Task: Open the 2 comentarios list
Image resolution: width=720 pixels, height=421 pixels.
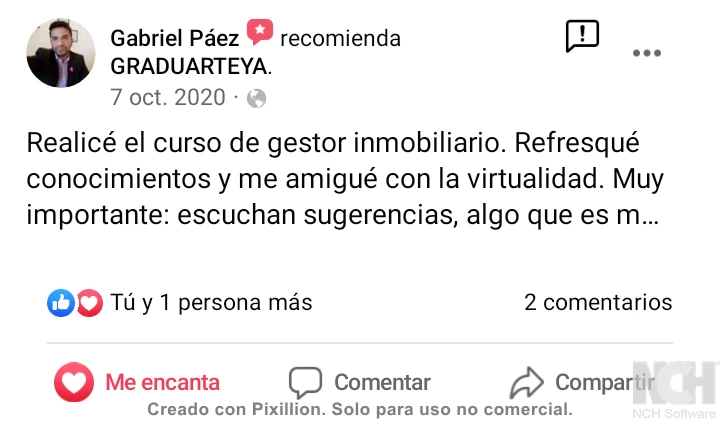Action: point(598,303)
